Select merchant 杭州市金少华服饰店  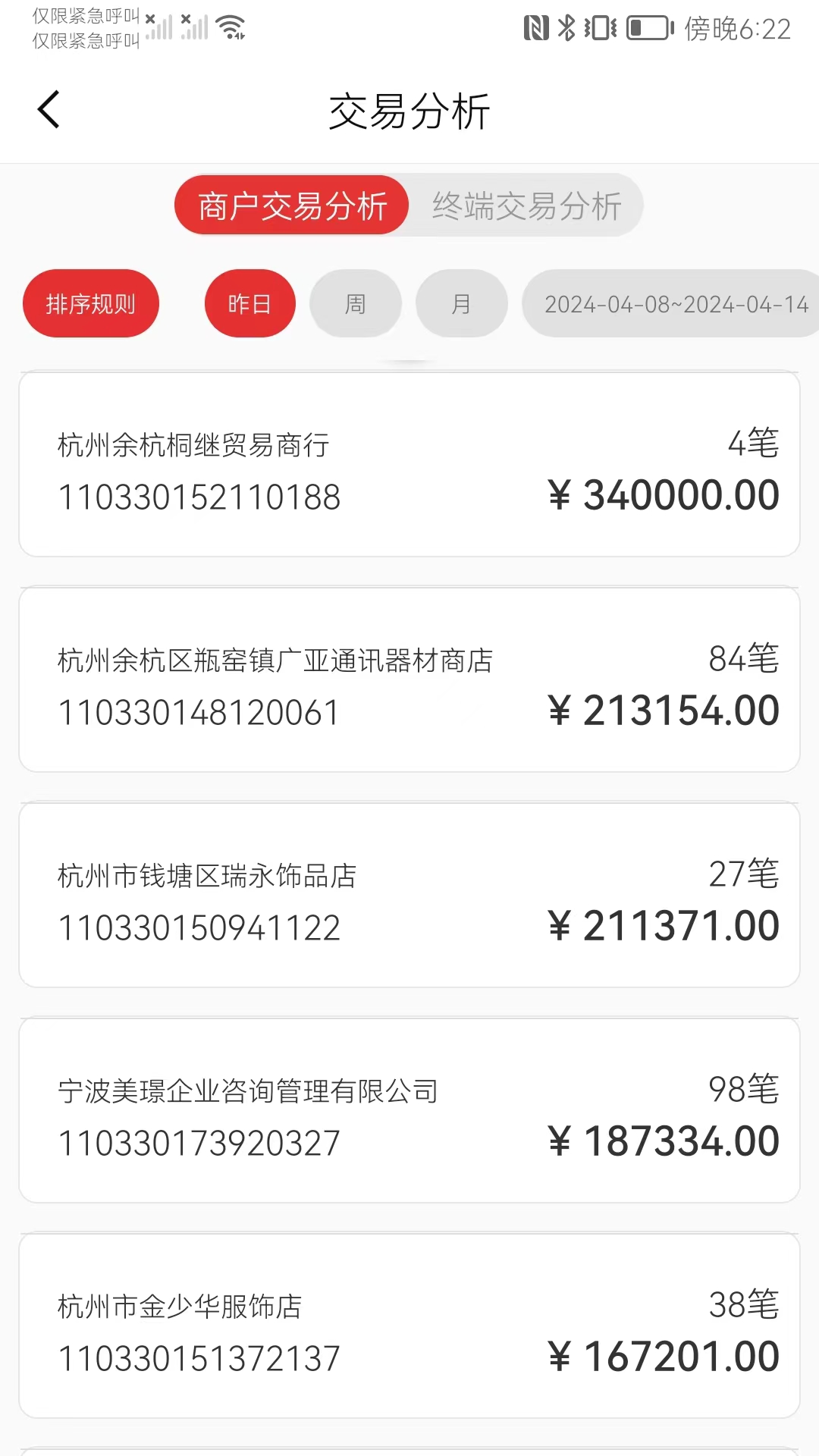(x=409, y=1326)
